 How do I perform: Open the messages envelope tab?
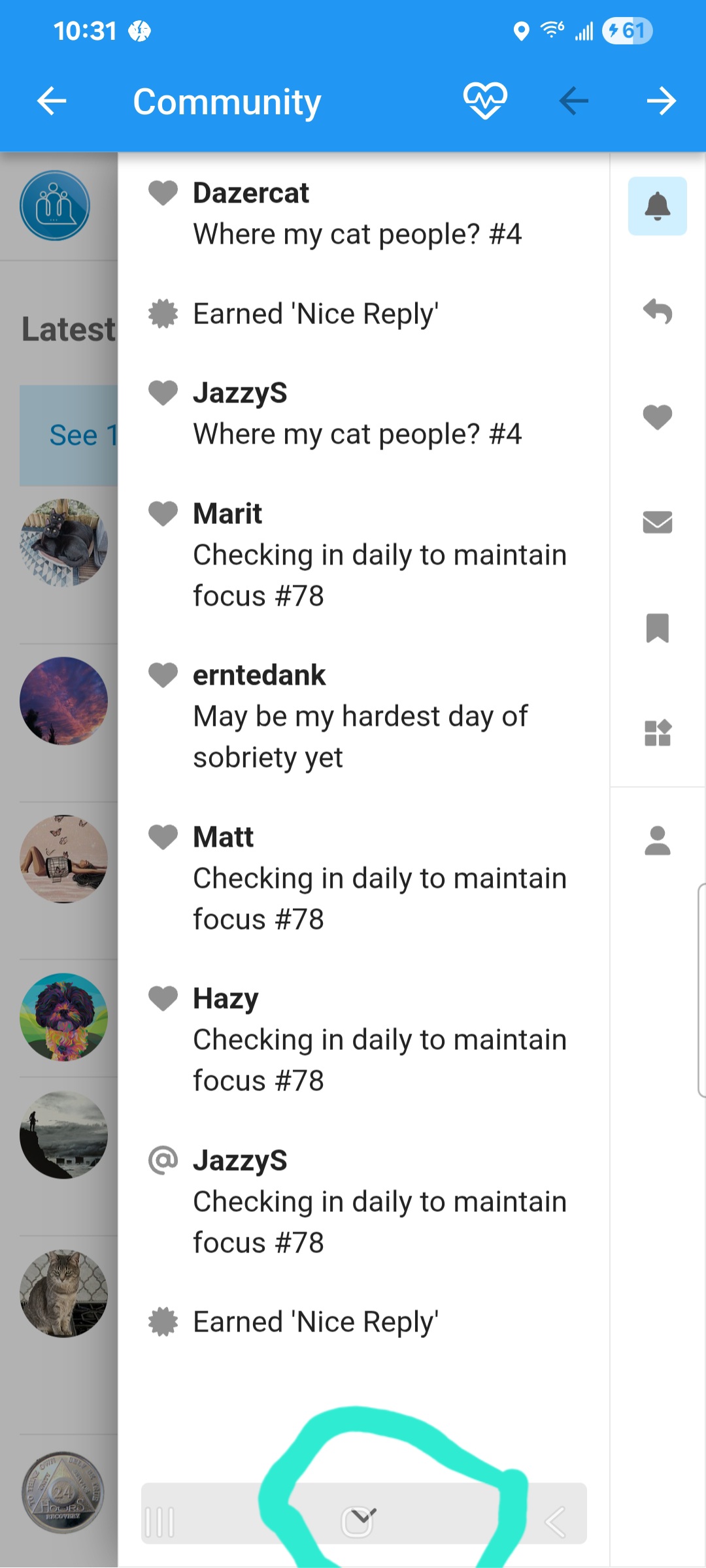pyautogui.click(x=657, y=522)
